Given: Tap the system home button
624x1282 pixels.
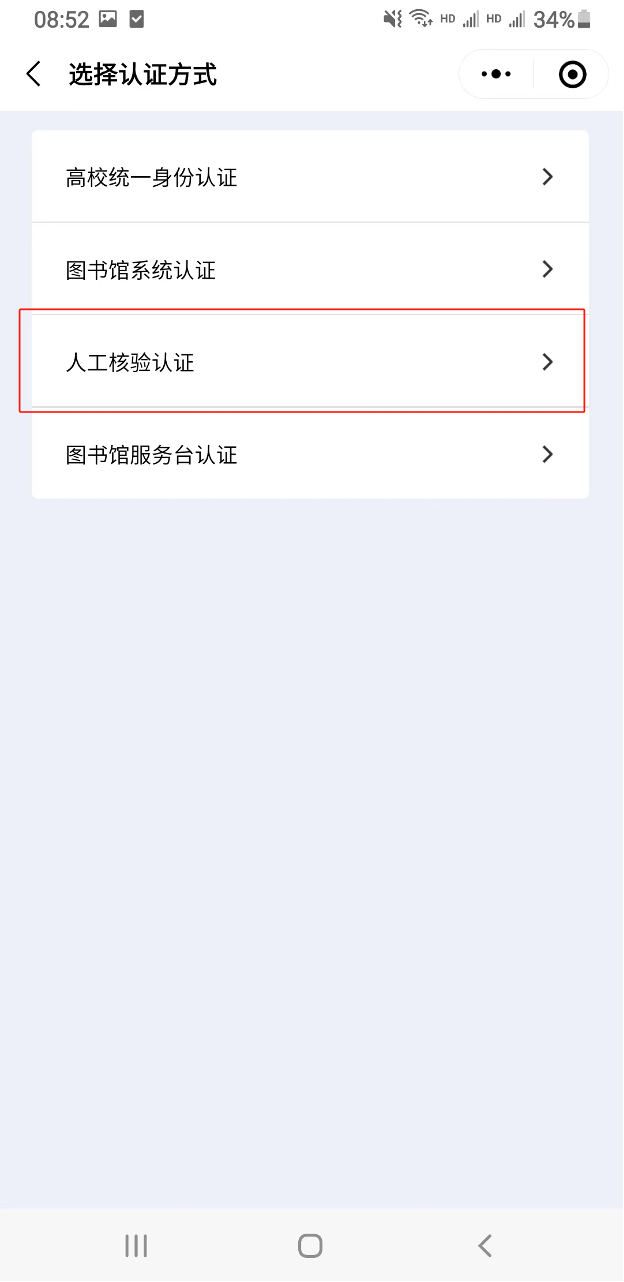Looking at the screenshot, I should click(x=310, y=1245).
